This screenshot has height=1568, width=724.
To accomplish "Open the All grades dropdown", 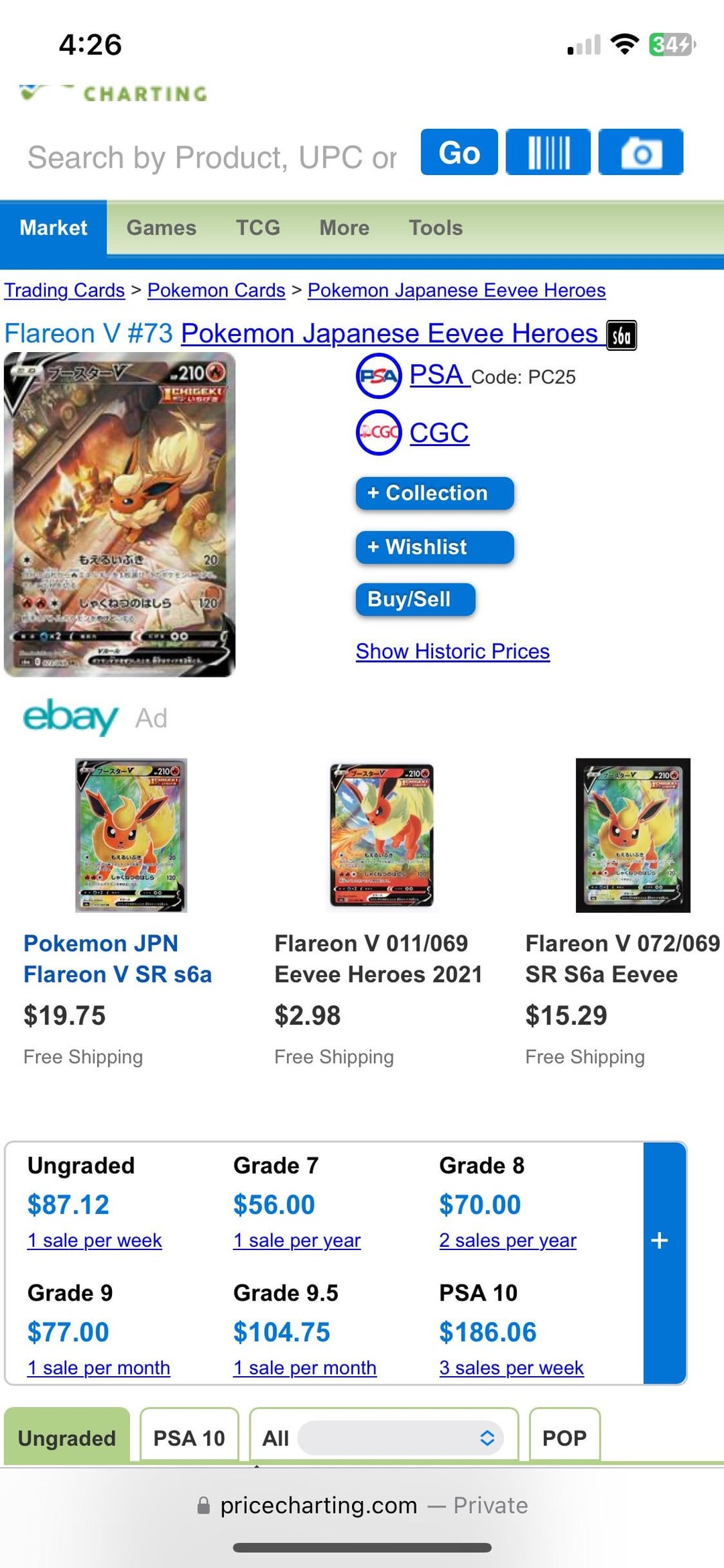I will click(x=400, y=1438).
